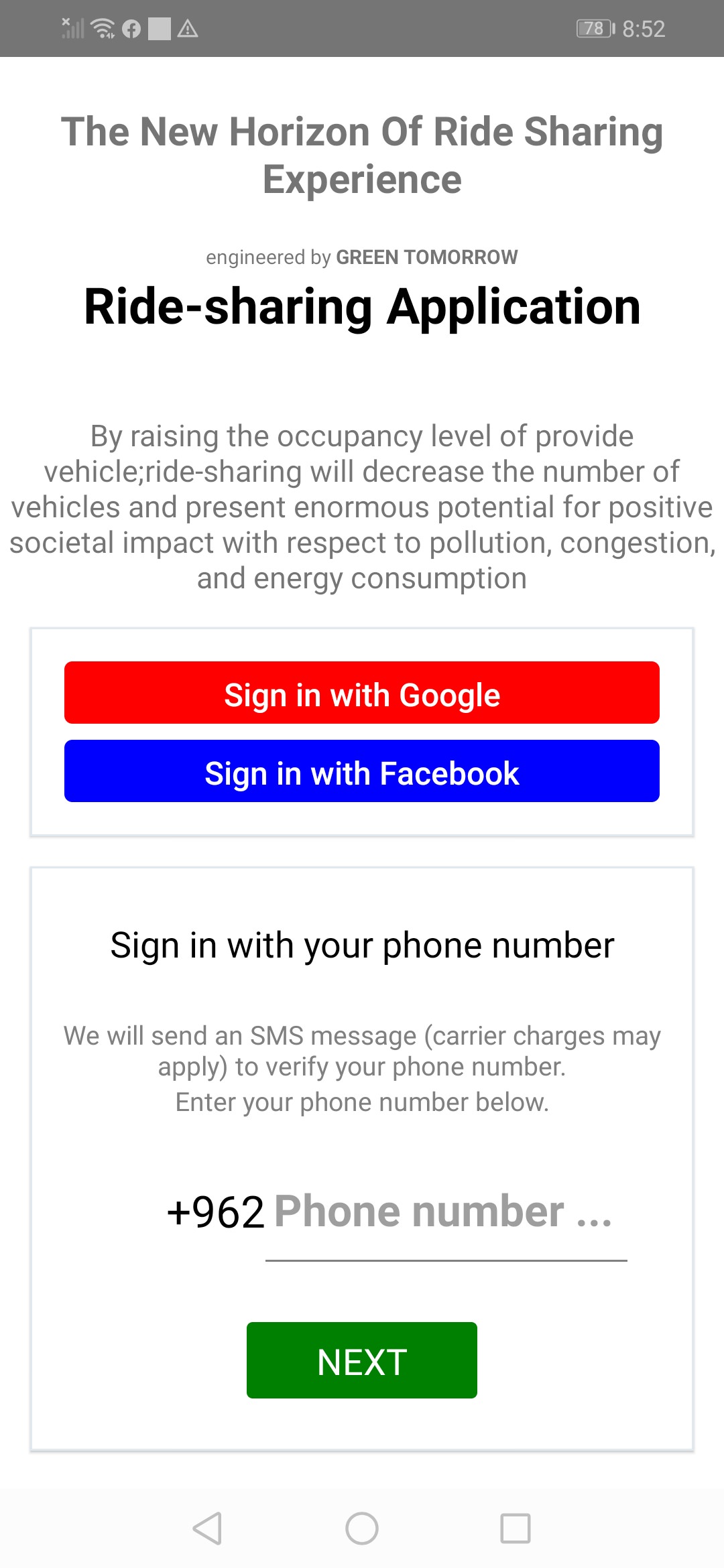Open the recent apps overview
This screenshot has width=724, height=1568.
click(516, 1528)
